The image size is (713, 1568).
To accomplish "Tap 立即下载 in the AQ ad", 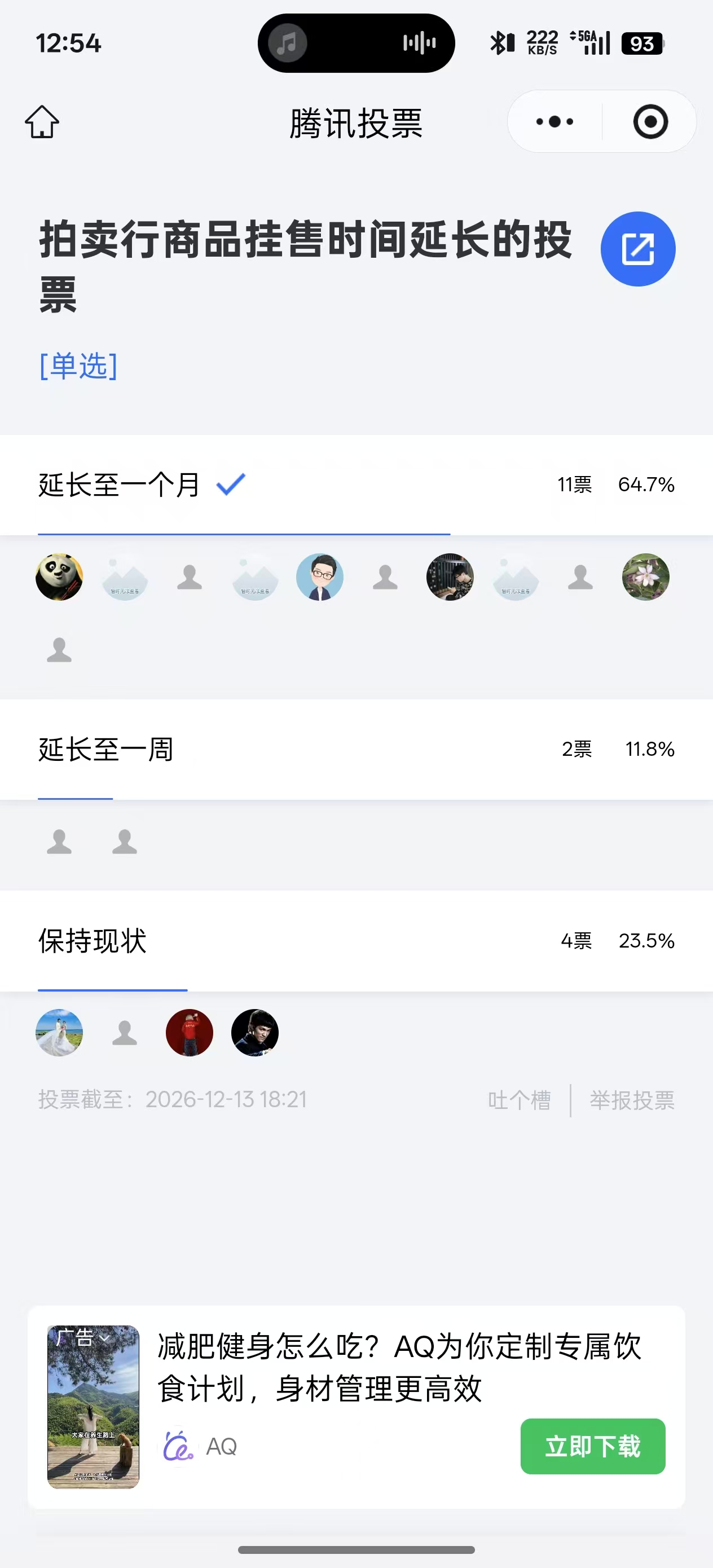I will click(592, 1446).
